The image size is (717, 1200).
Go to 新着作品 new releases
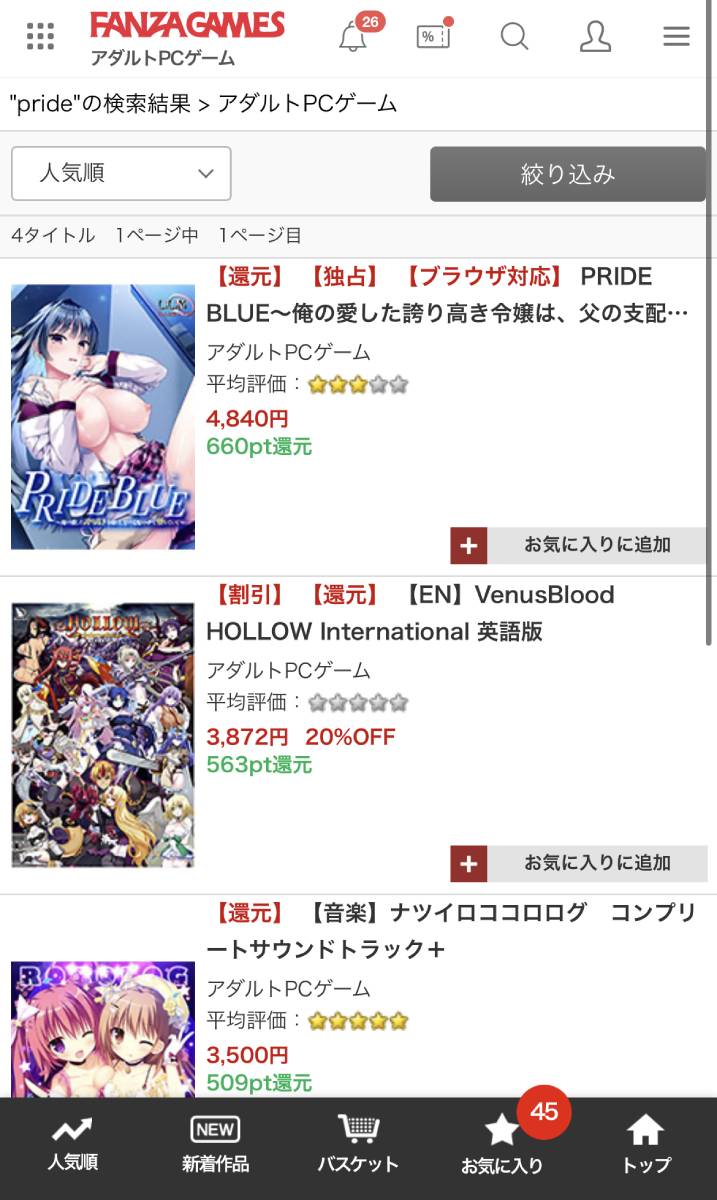(x=215, y=1147)
